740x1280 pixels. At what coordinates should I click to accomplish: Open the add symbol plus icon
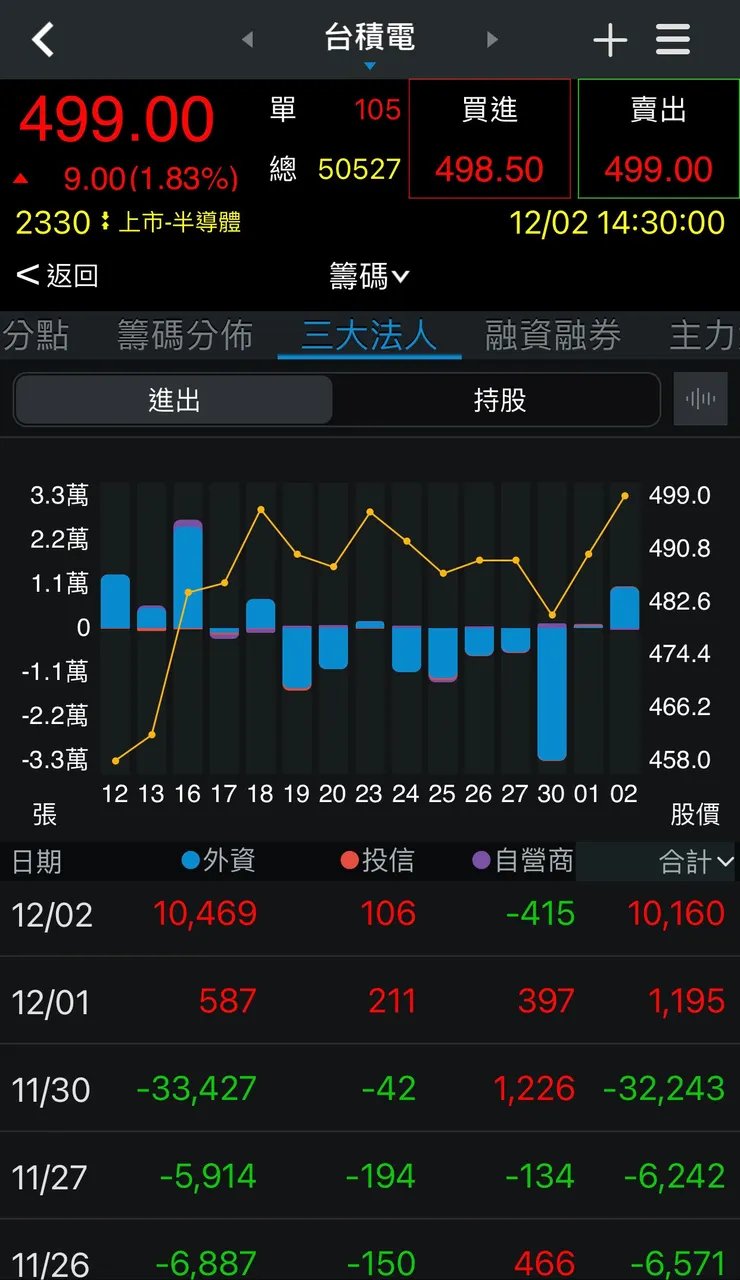pos(610,40)
